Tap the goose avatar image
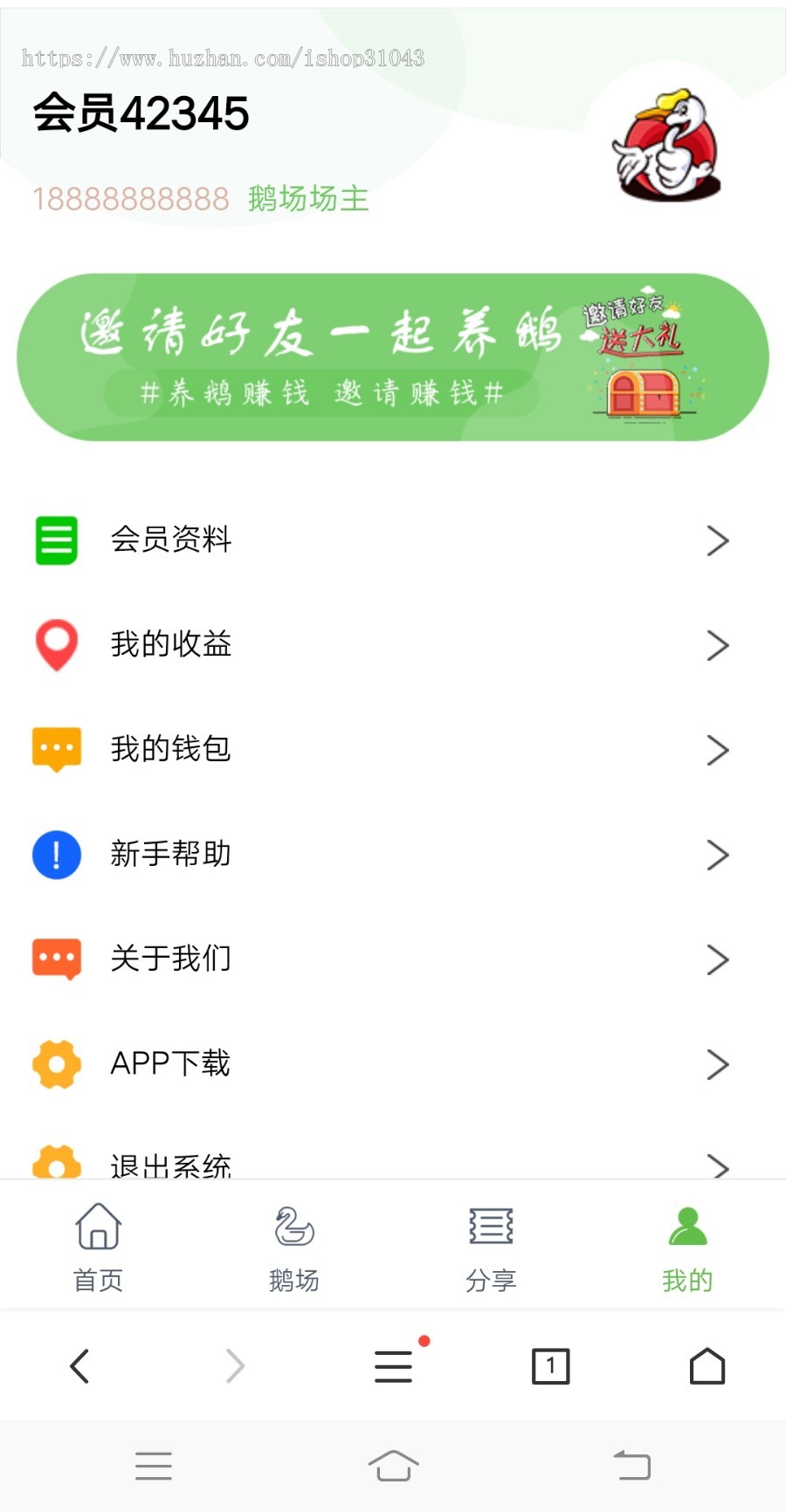Image resolution: width=786 pixels, height=1512 pixels. (668, 144)
